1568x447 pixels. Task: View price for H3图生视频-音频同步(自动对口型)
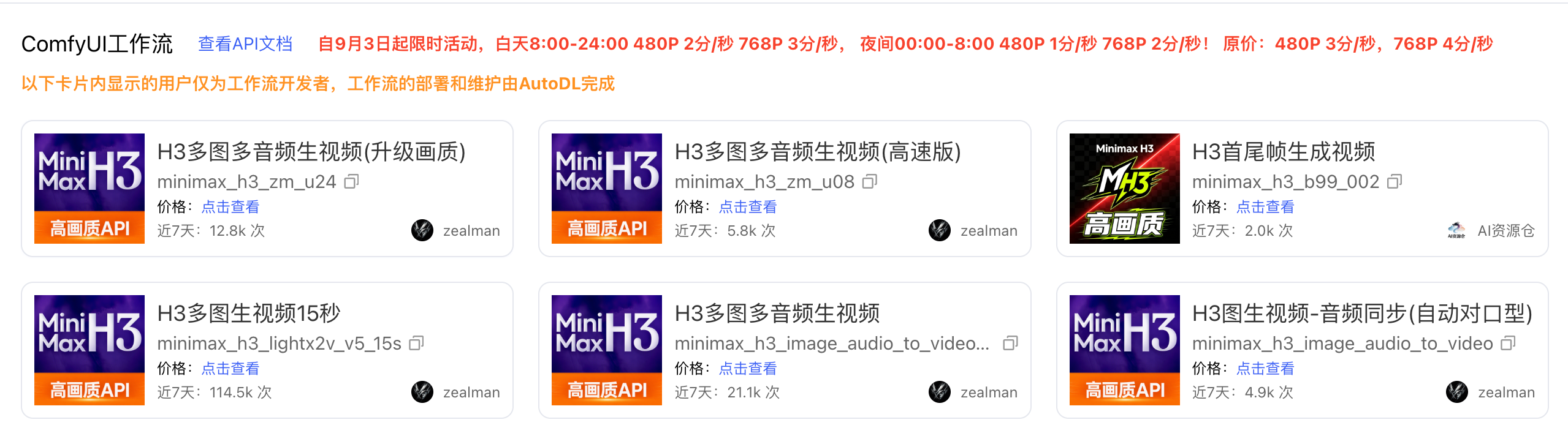tap(1265, 369)
